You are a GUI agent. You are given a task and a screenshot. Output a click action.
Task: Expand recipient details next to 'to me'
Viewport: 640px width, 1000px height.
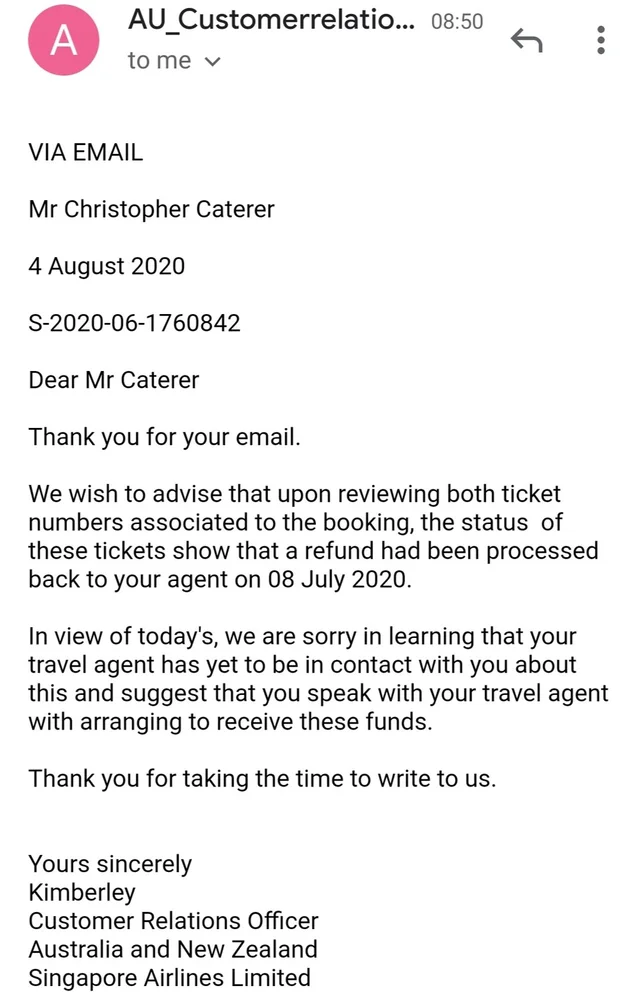click(x=212, y=61)
